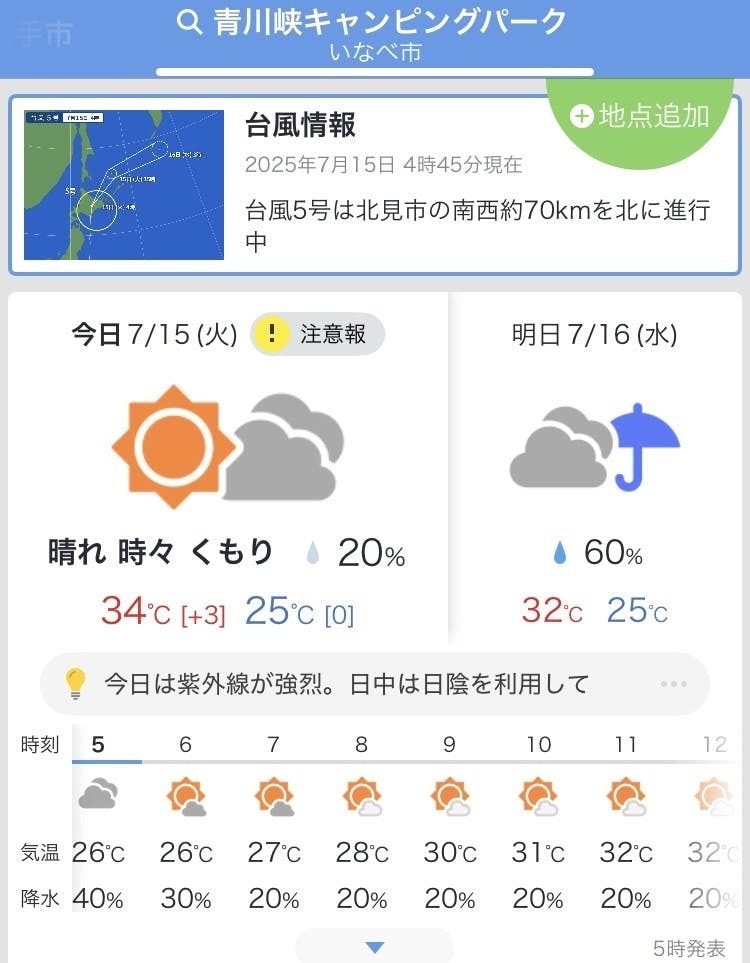Read the 紫外線 advice banner
The image size is (750, 963).
[346, 684]
